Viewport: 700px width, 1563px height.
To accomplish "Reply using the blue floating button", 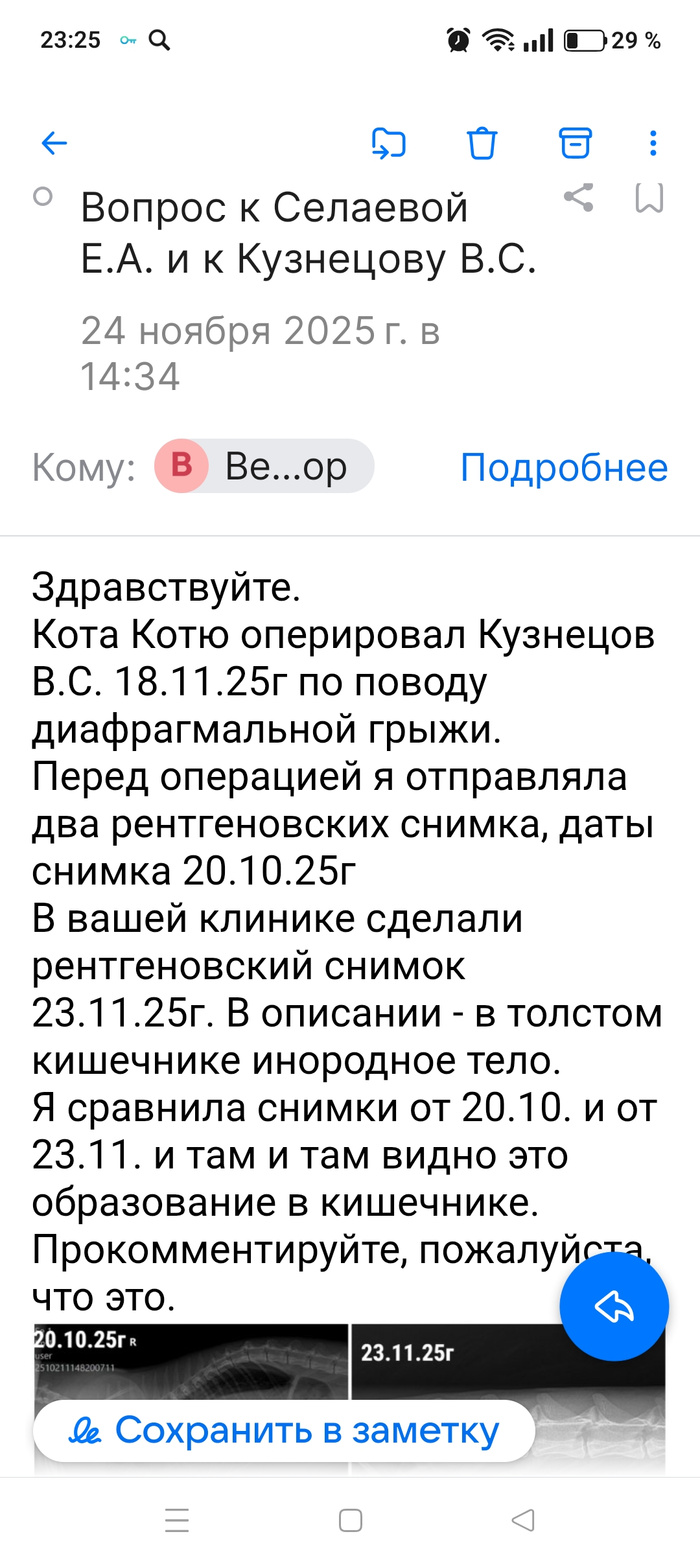I will [x=613, y=1306].
